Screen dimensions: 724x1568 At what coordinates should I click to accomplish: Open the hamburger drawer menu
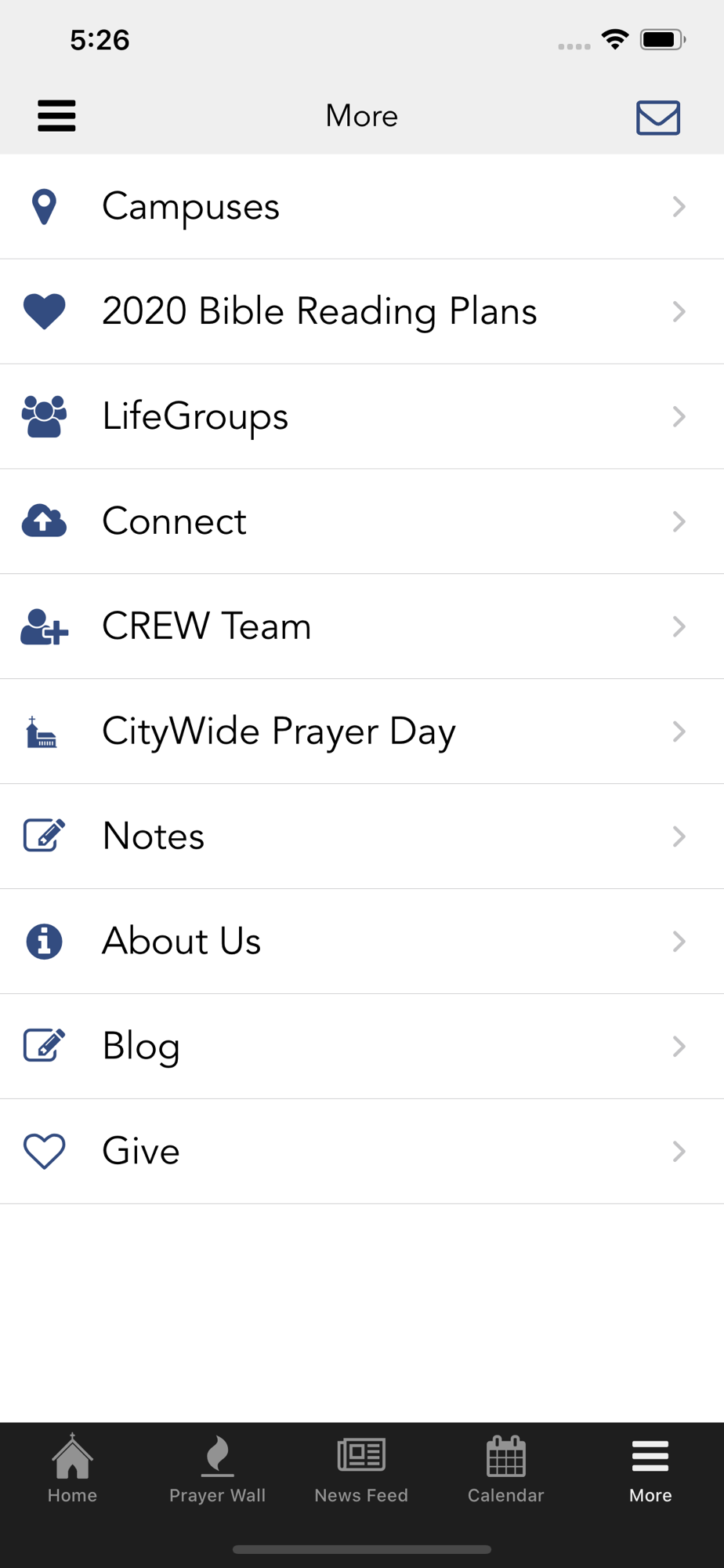56,116
